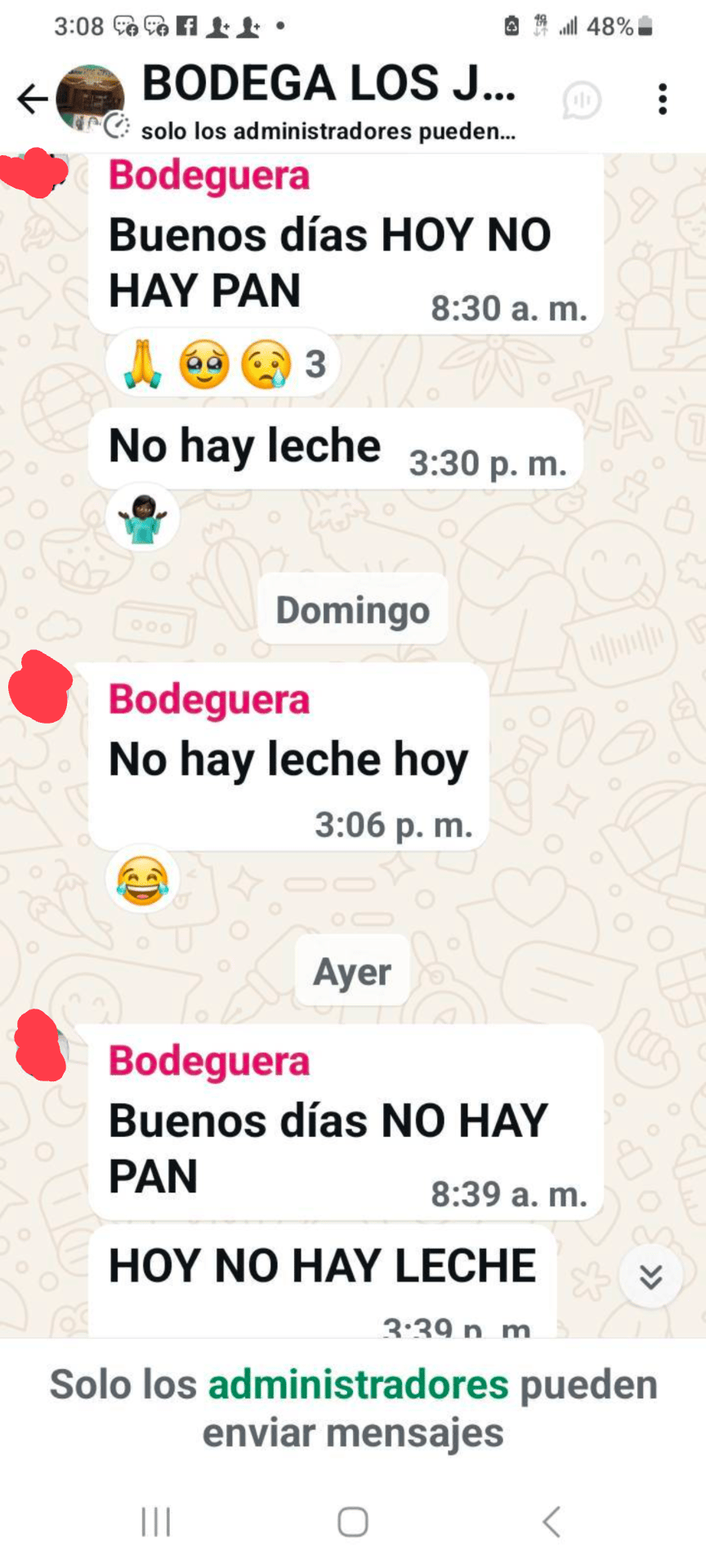Jump to the latest messages
Screen dimensions: 706x1568
(x=650, y=1276)
